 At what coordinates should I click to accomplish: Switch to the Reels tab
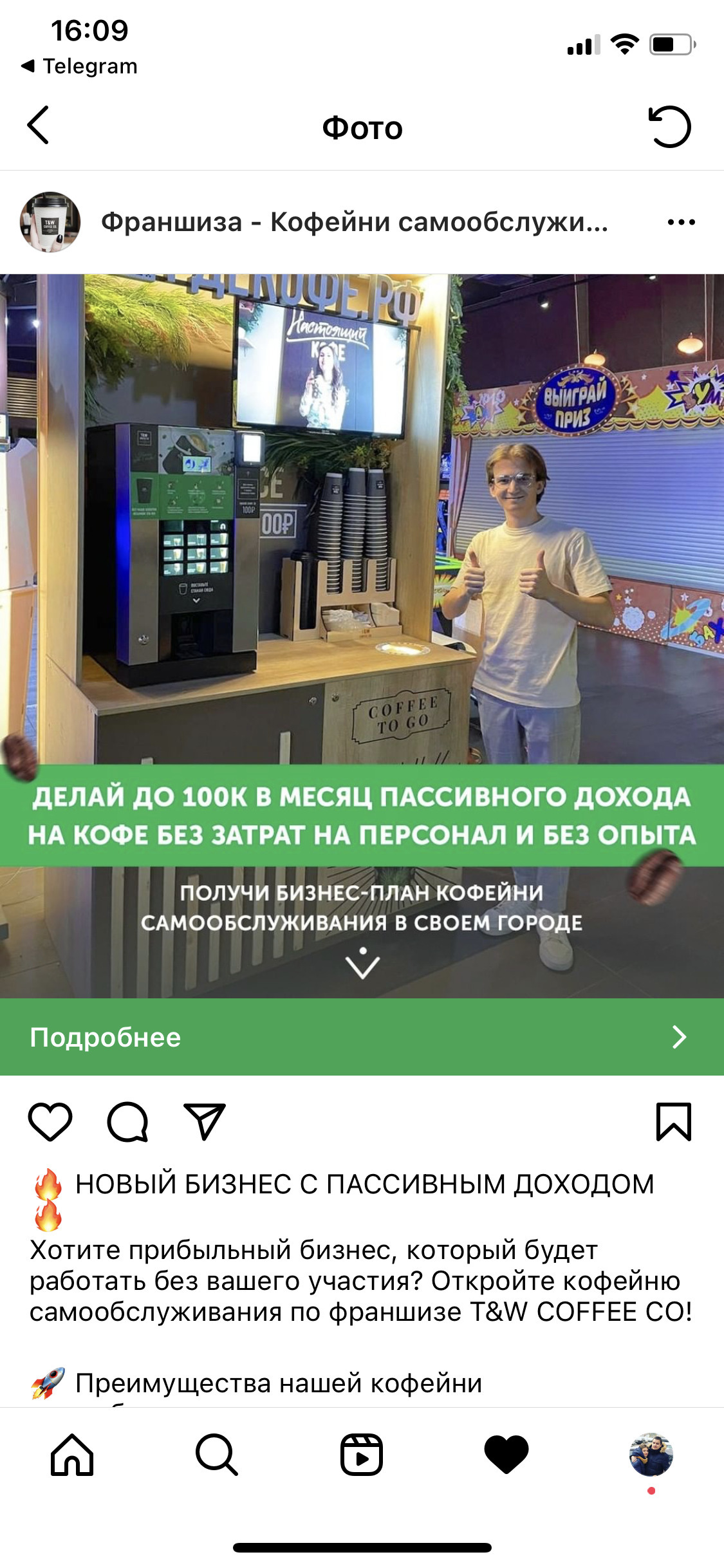tap(362, 1455)
